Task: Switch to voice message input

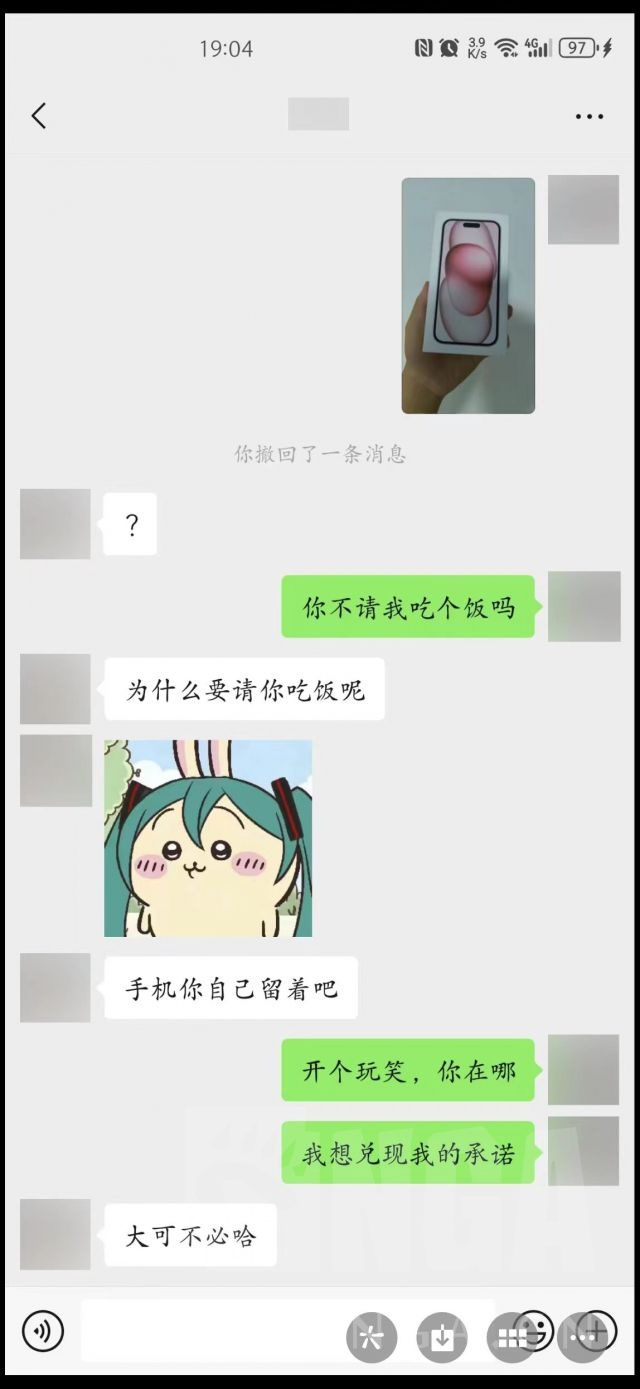Action: pyautogui.click(x=42, y=1331)
